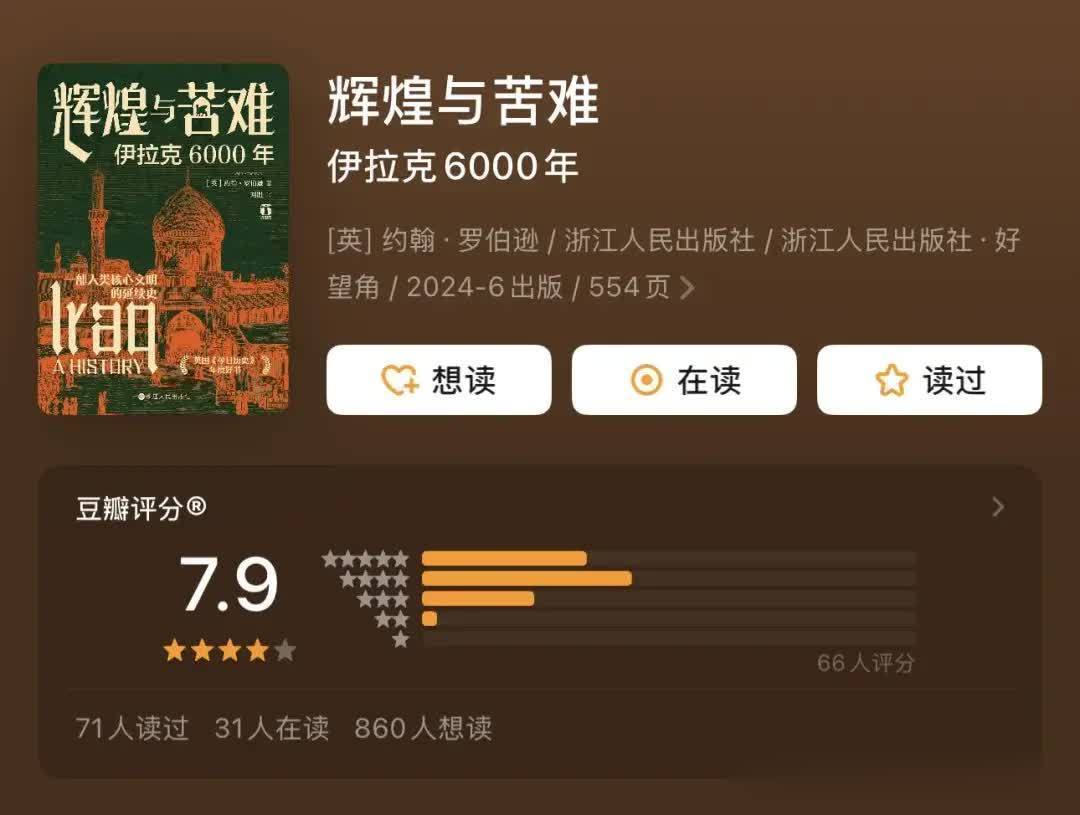Mark the book as 想读 (want to read)

438,380
